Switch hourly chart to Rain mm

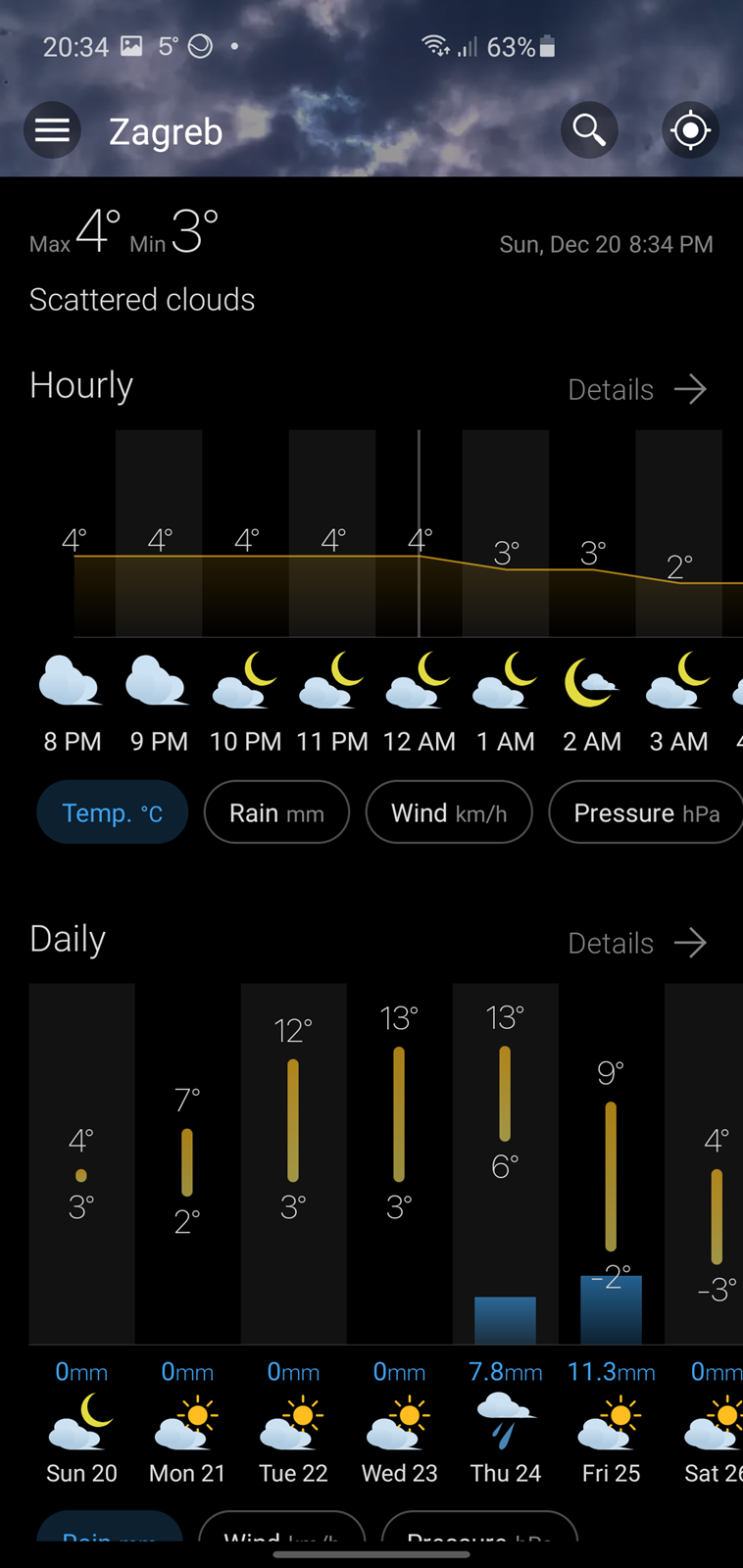(x=276, y=812)
